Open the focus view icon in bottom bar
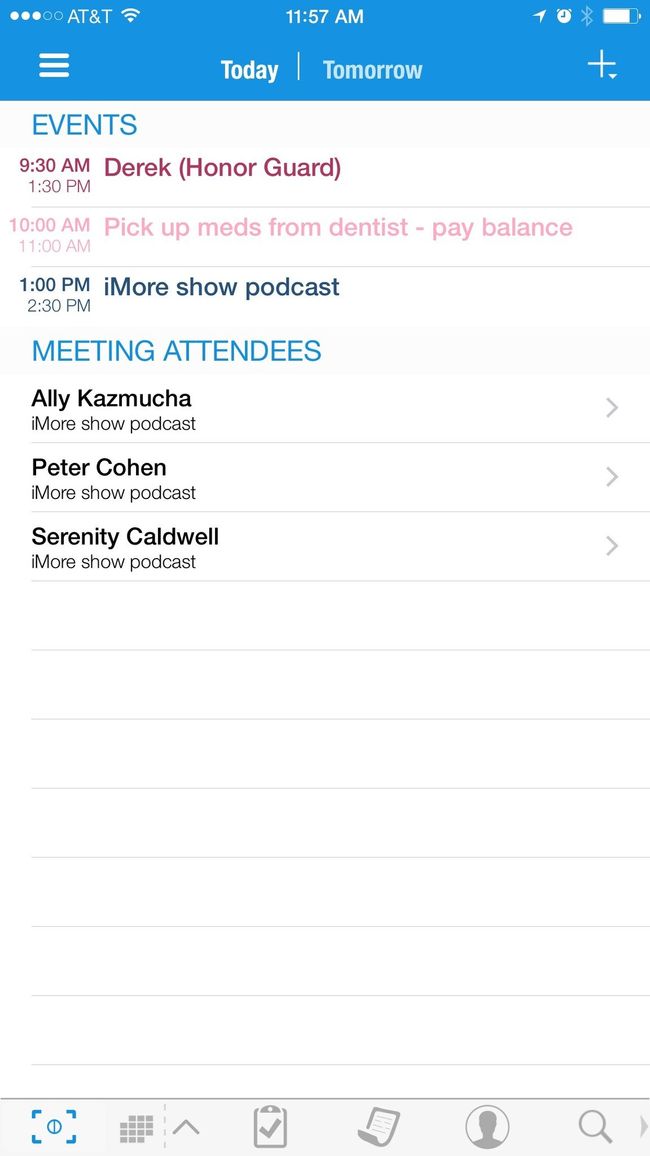 tap(54, 1127)
